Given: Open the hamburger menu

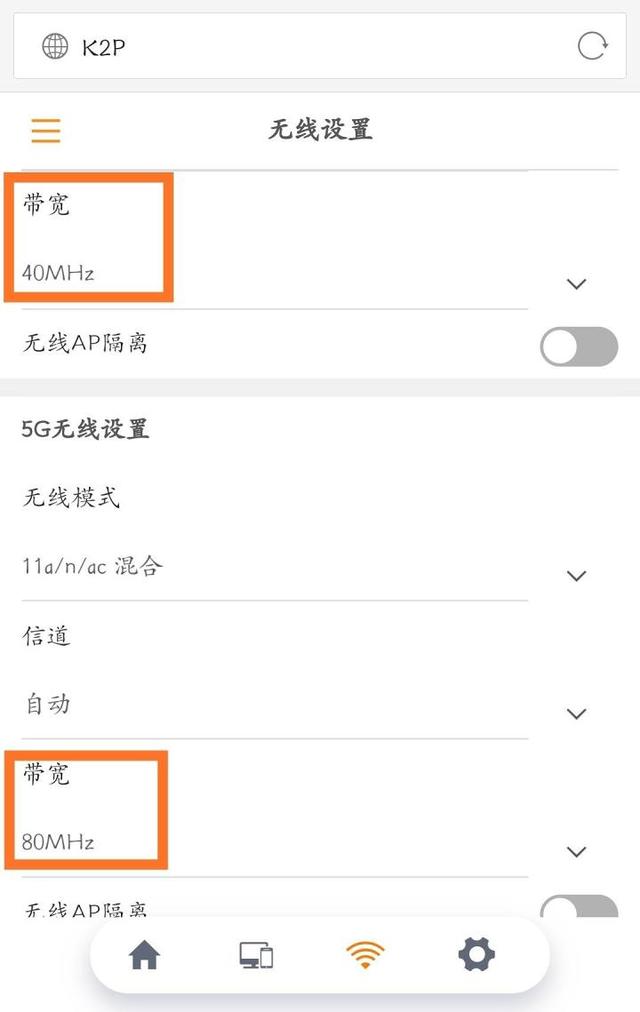Looking at the screenshot, I should tap(46, 131).
